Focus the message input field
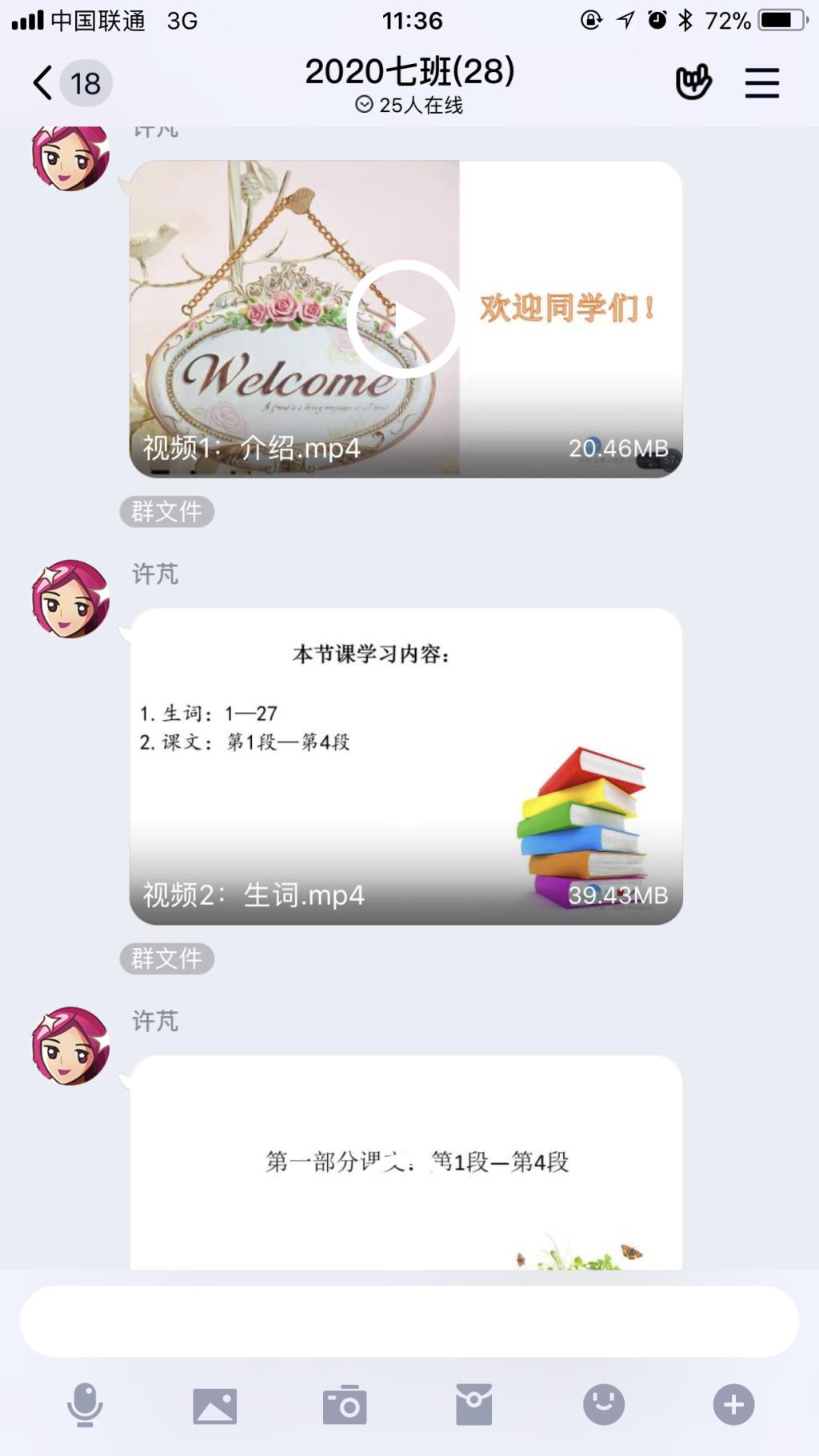 coord(409,1322)
